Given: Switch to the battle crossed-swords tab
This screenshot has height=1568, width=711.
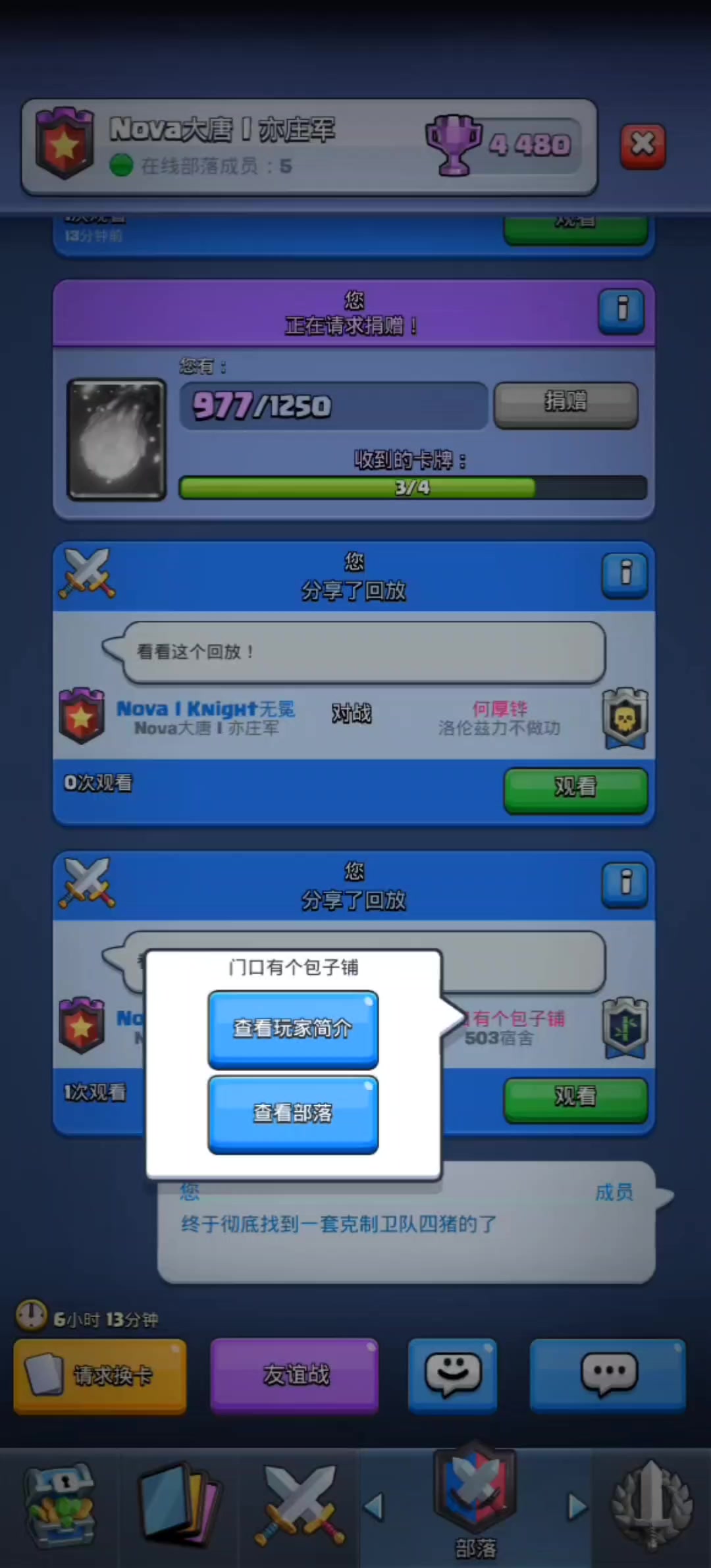Looking at the screenshot, I should [300, 1507].
